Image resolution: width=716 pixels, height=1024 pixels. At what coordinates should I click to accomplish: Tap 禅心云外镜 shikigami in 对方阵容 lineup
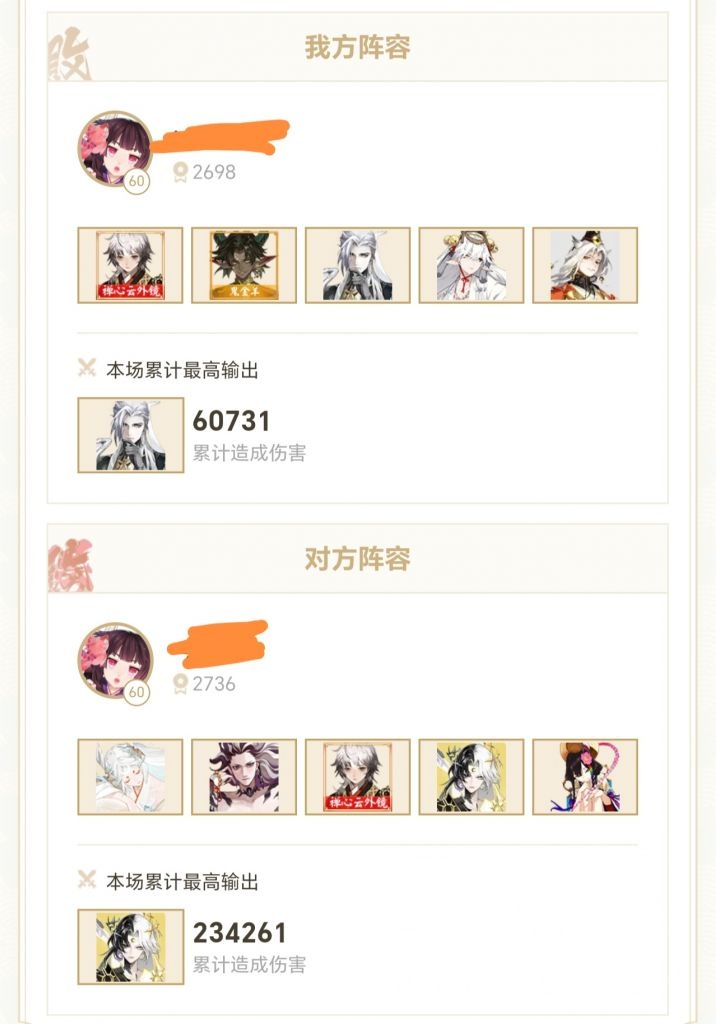tap(358, 777)
